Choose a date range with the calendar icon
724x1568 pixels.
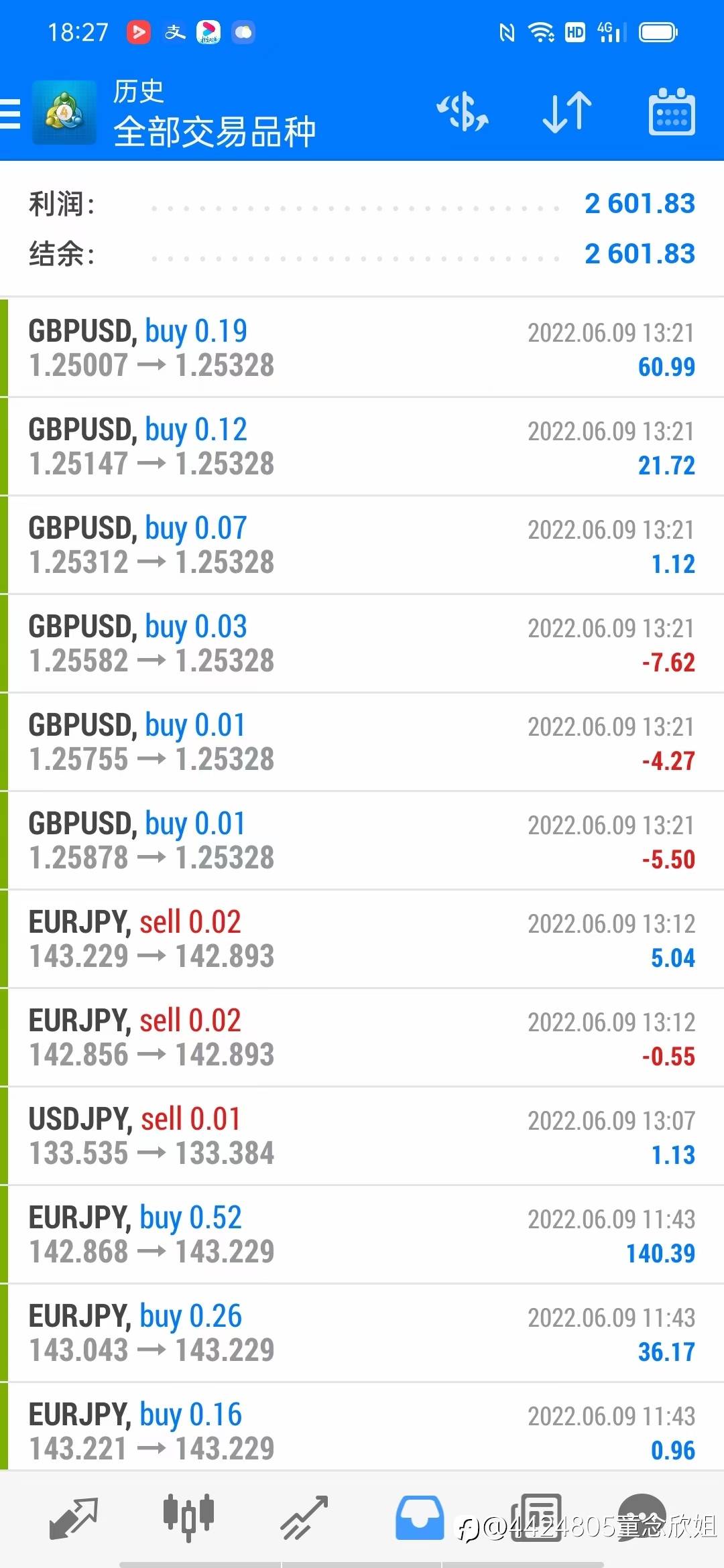click(x=671, y=112)
